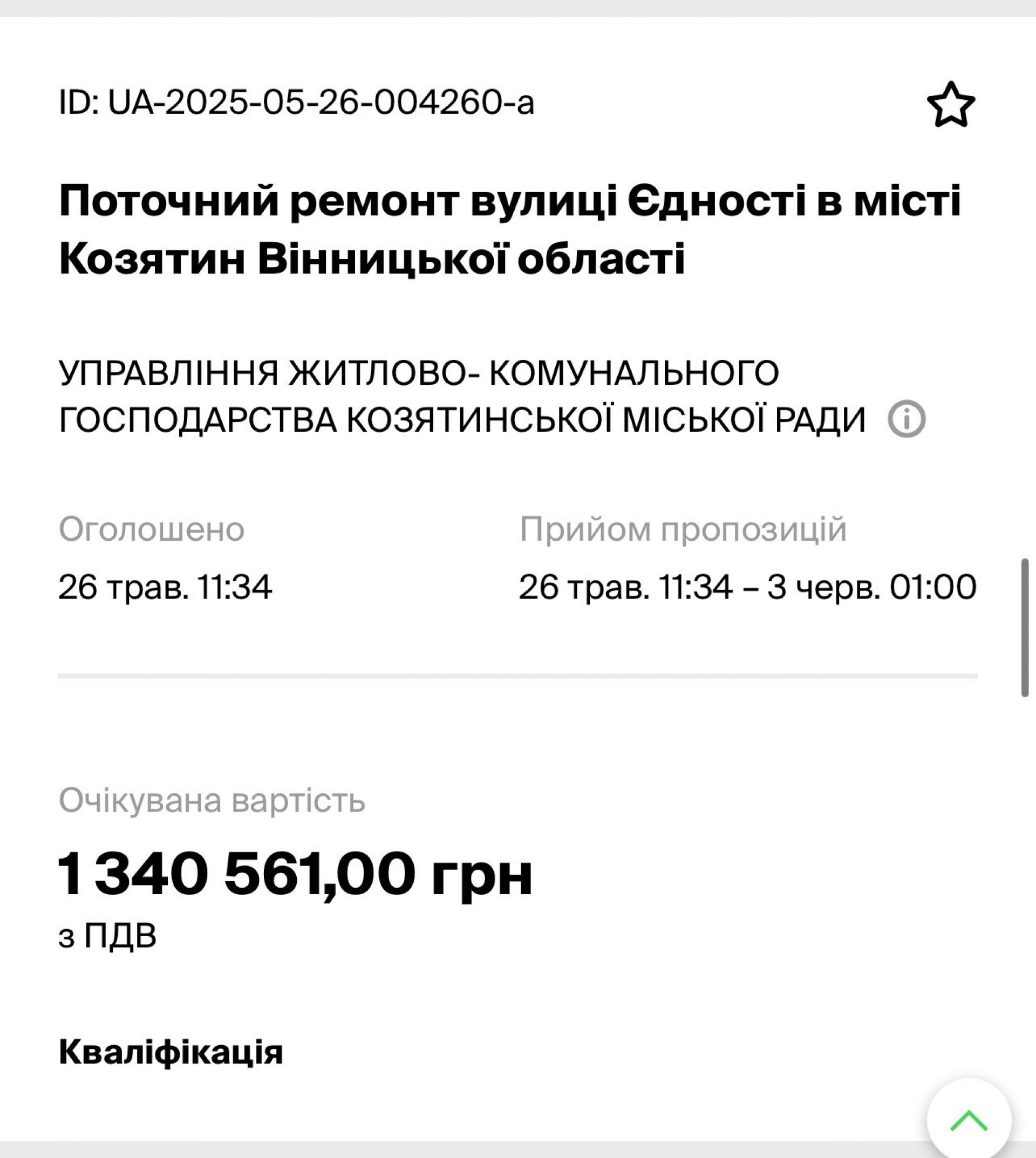Viewport: 1036px width, 1158px height.
Task: Open the tender titled Поточний ремонт вулиці Єдності
Action: coord(509,230)
